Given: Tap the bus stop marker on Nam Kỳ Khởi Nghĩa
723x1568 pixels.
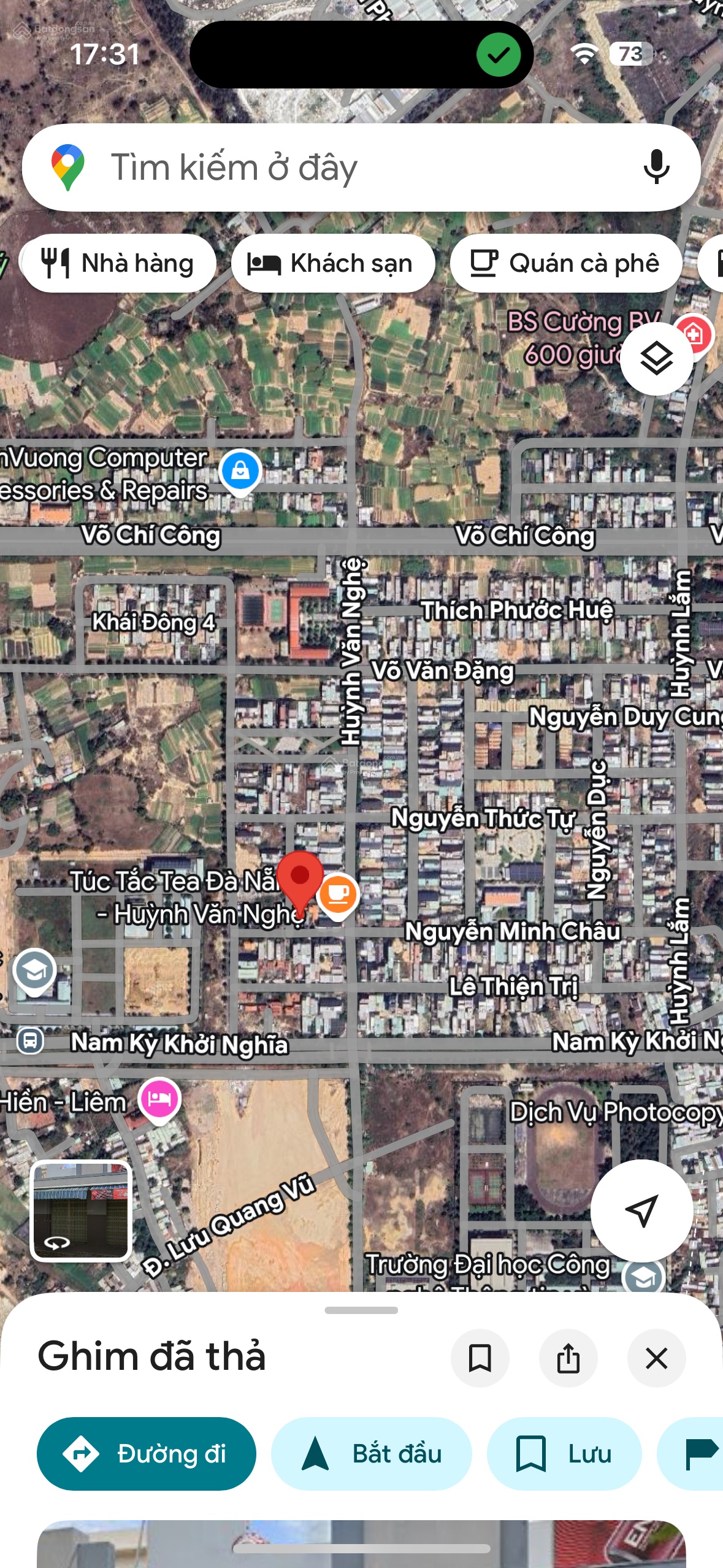Looking at the screenshot, I should tap(30, 1040).
